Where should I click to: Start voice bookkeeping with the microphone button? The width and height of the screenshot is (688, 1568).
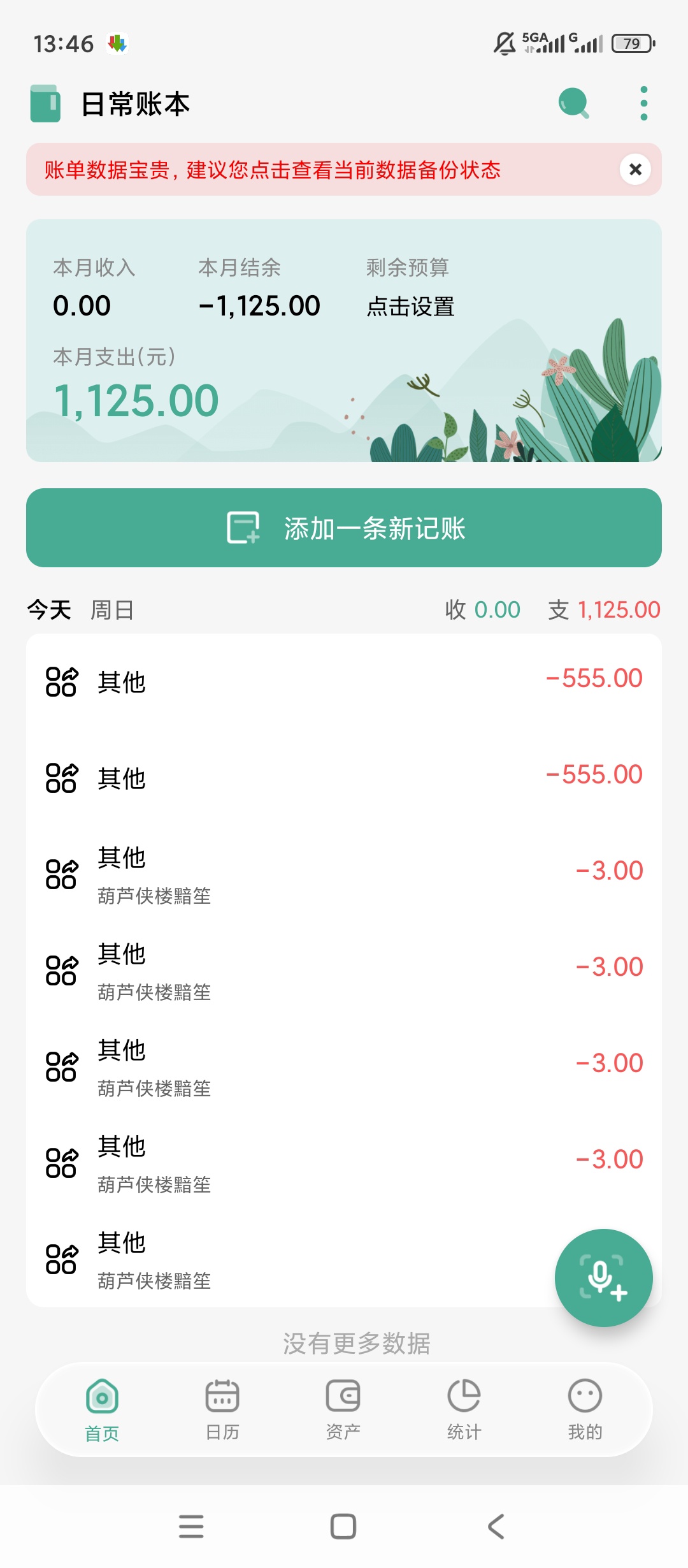click(x=603, y=1278)
